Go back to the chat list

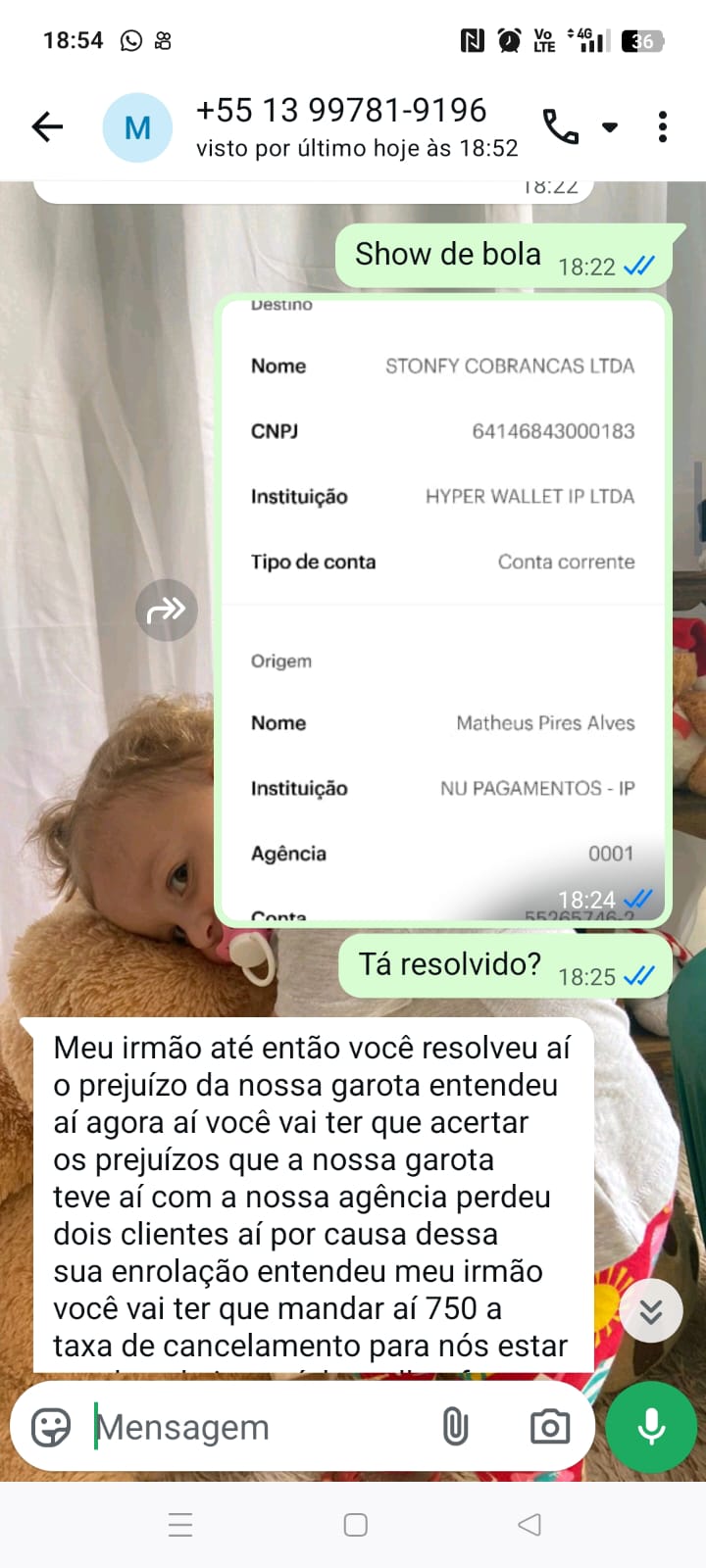pyautogui.click(x=46, y=126)
